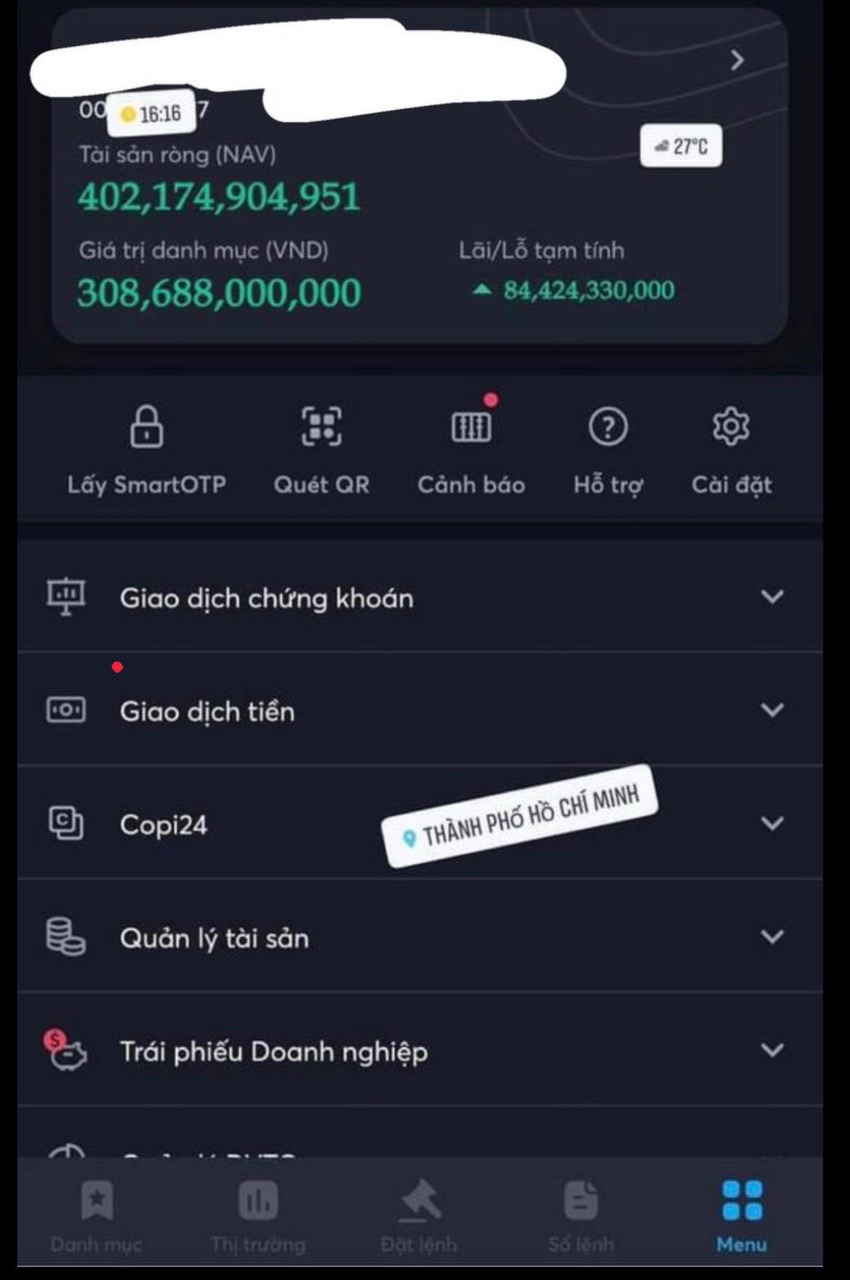Go to the Thị trường tab

(258, 1216)
